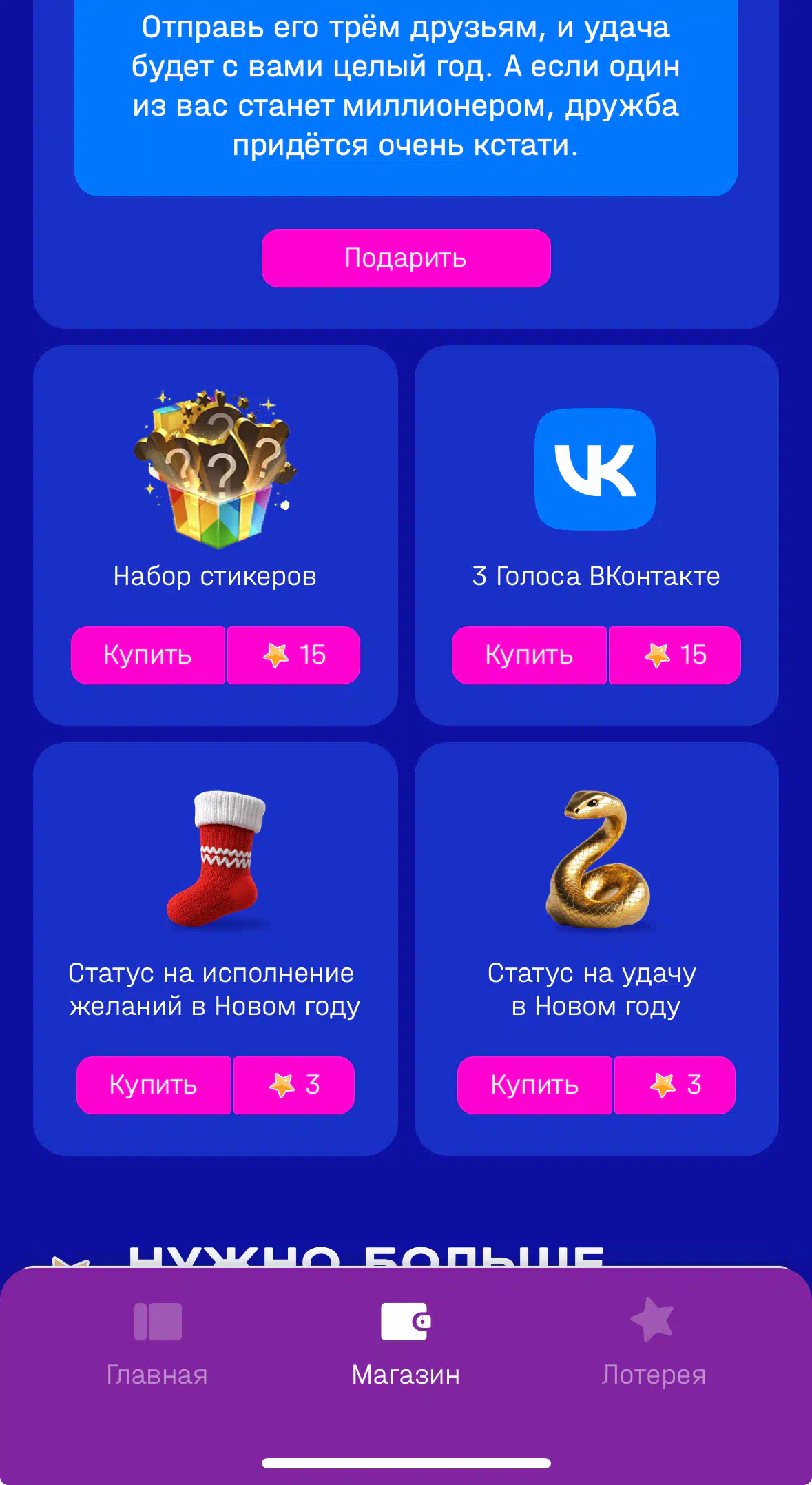Buy the Набор стикеров sticker pack
This screenshot has width=812, height=1485.
coord(148,655)
